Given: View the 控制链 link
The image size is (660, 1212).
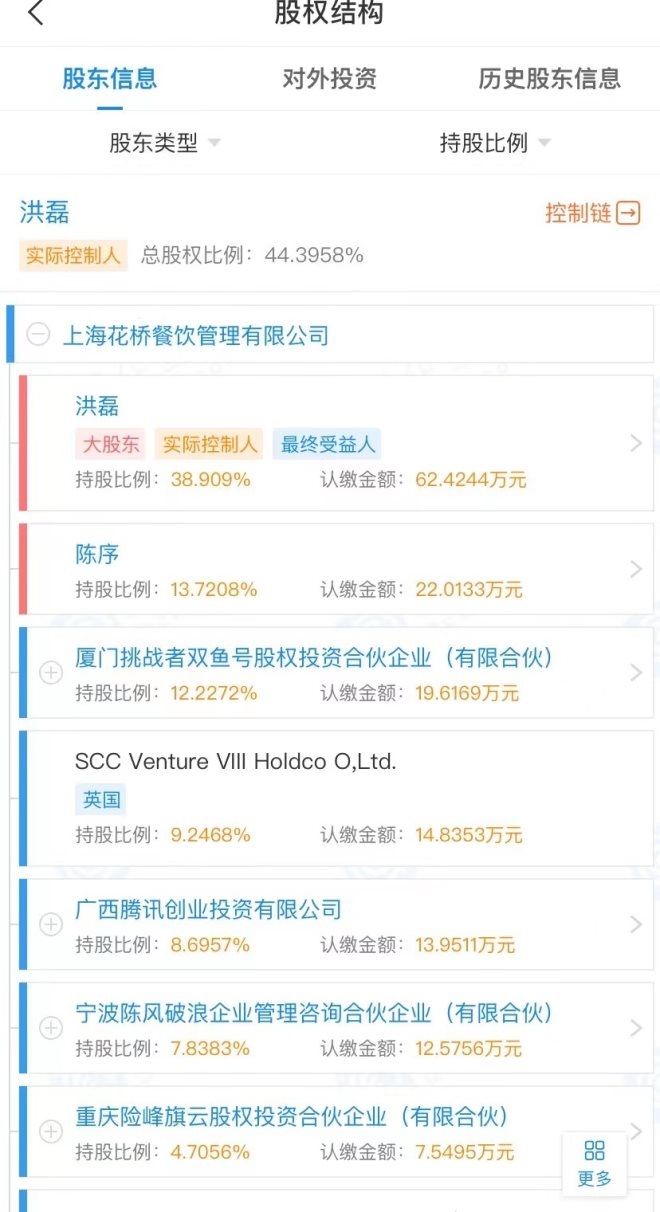Looking at the screenshot, I should (592, 213).
